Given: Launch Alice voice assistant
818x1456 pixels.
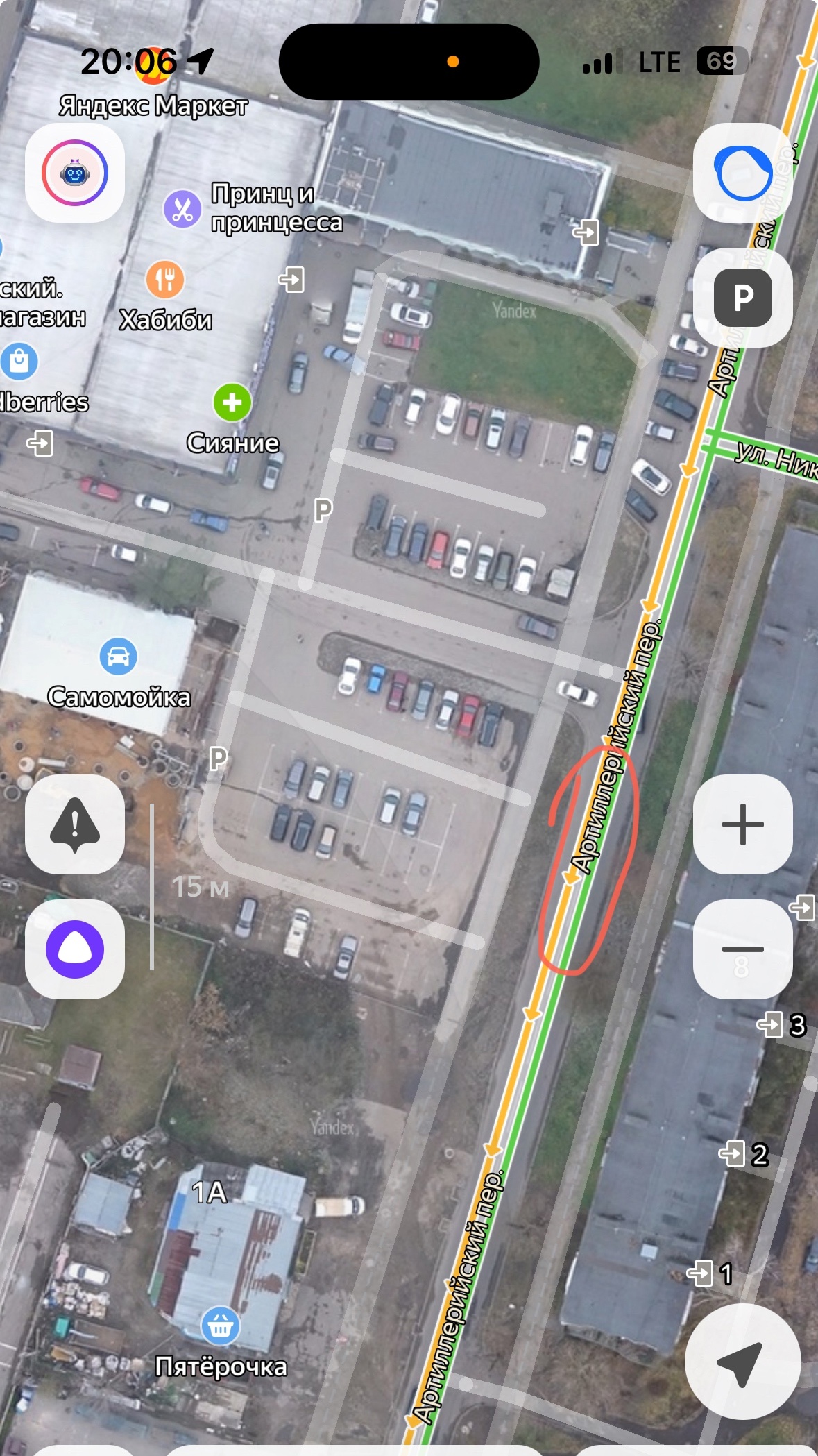Looking at the screenshot, I should [75, 949].
